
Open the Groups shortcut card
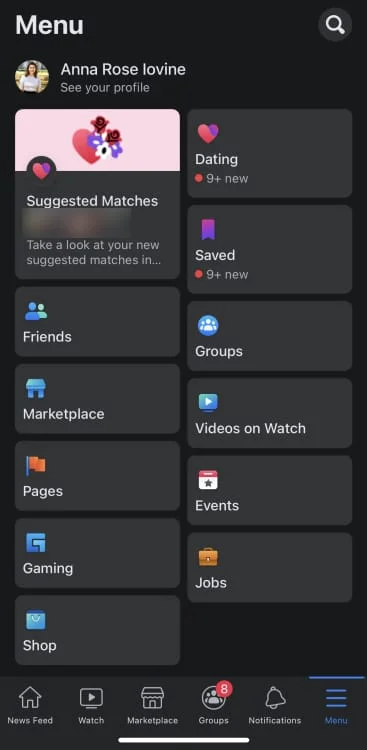coord(269,336)
